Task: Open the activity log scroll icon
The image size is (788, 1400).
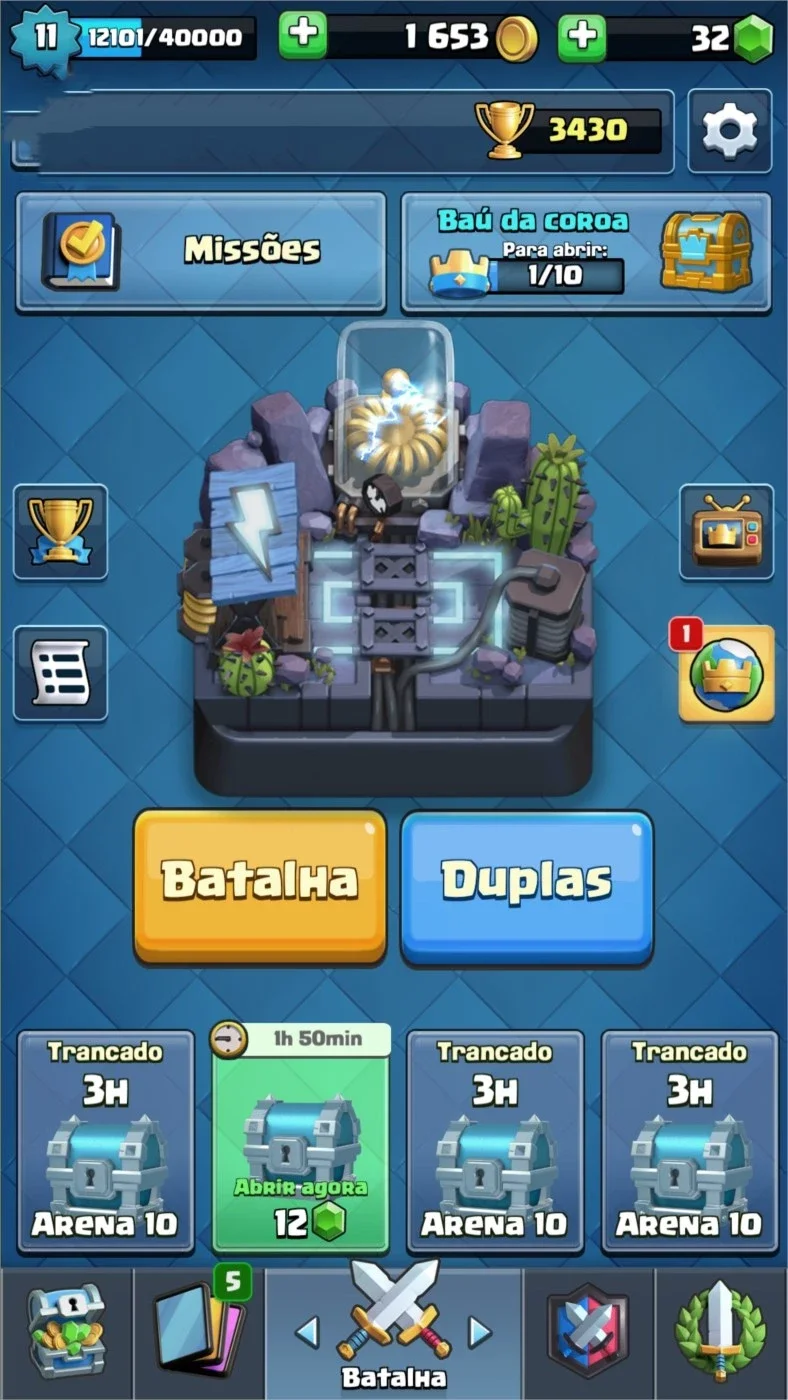Action: 60,673
